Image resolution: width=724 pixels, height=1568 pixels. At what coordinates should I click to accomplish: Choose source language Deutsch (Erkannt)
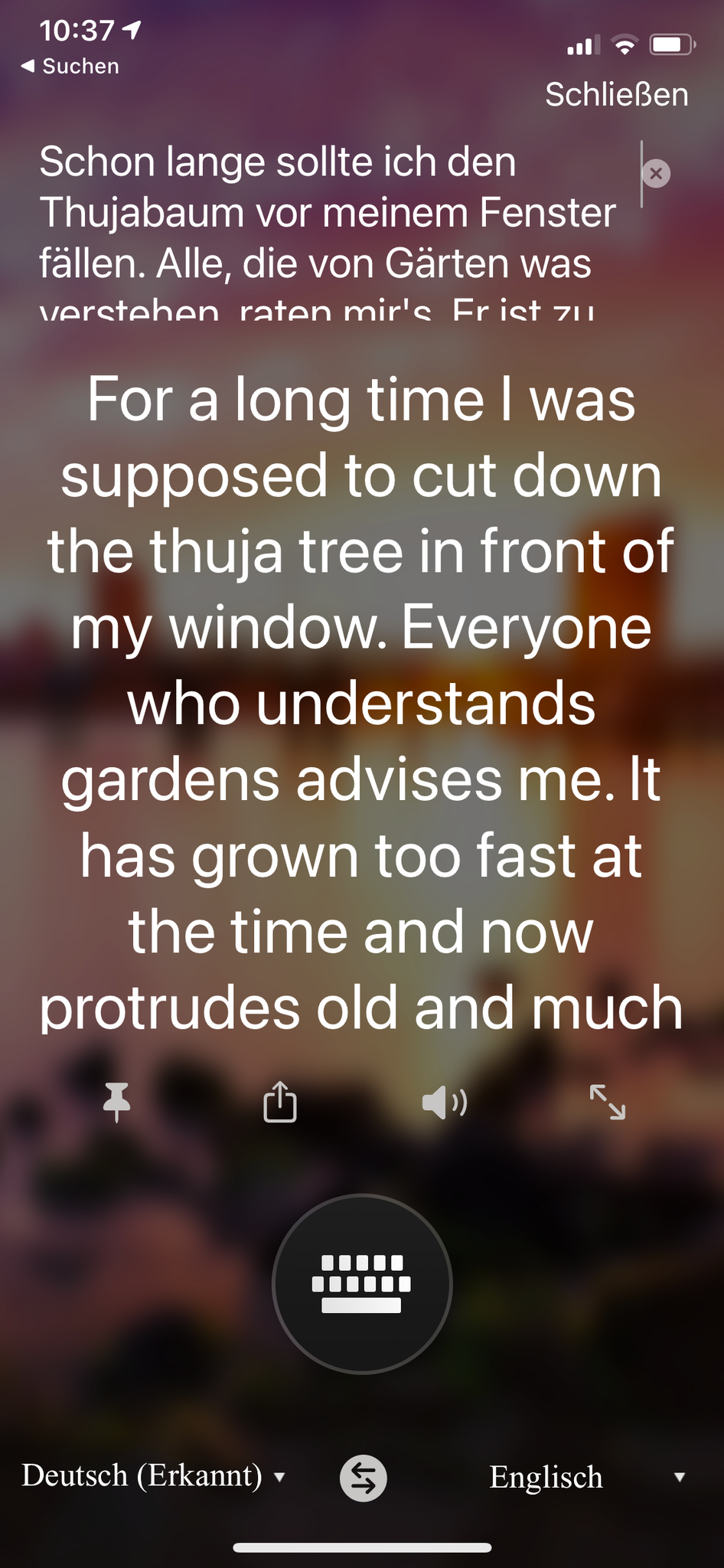[153, 1476]
